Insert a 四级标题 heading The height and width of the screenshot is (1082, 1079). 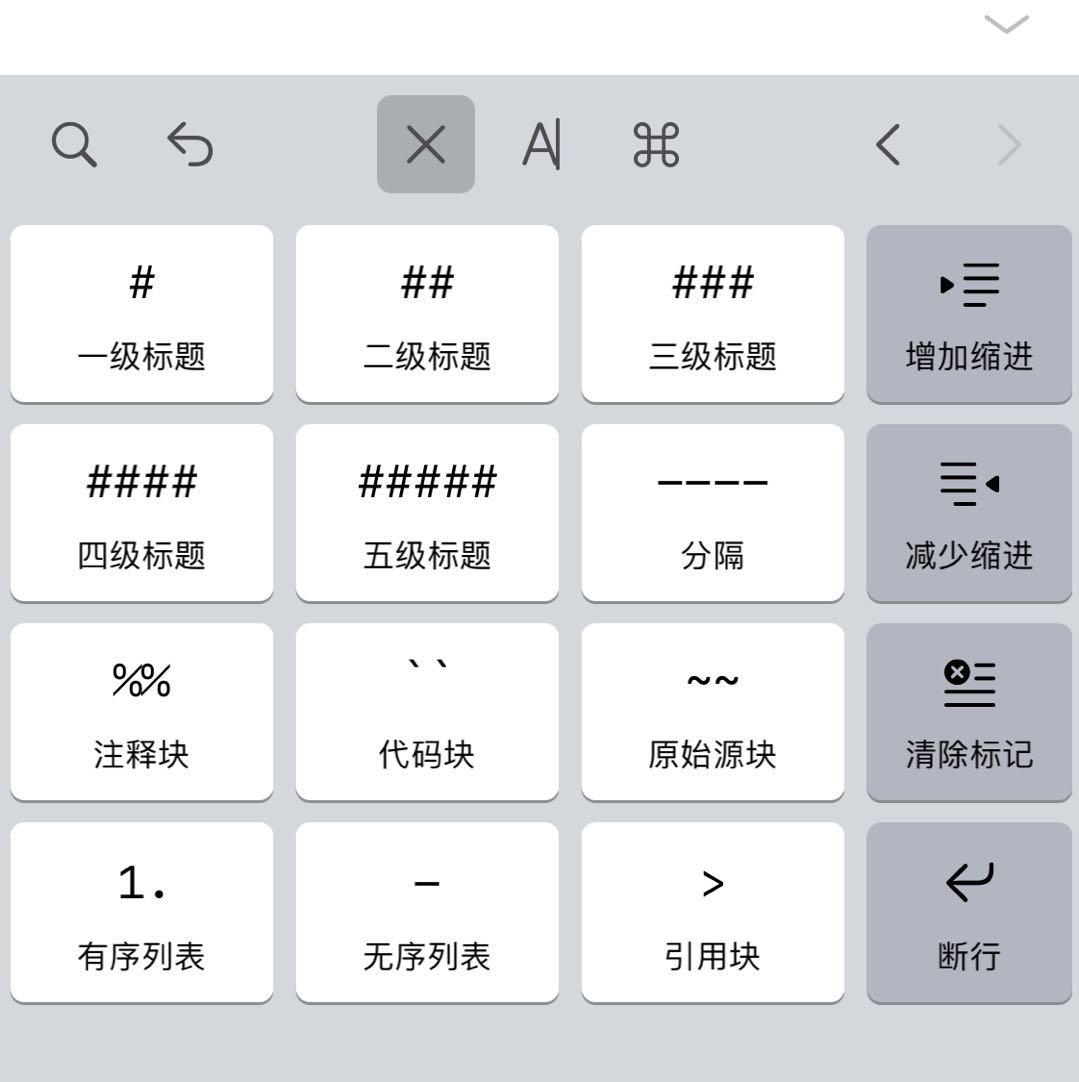click(142, 513)
